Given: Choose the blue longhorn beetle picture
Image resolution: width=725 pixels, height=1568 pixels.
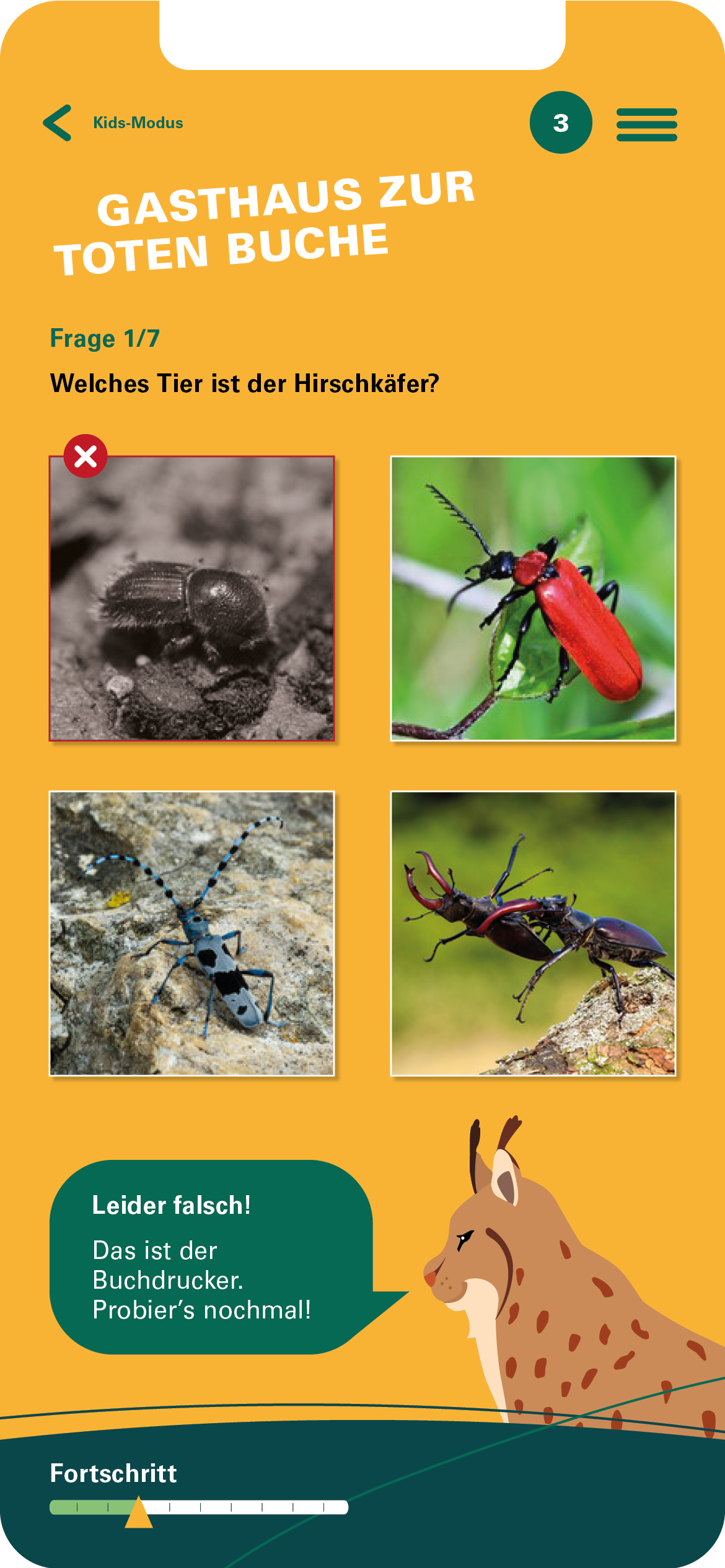Looking at the screenshot, I should [192, 933].
